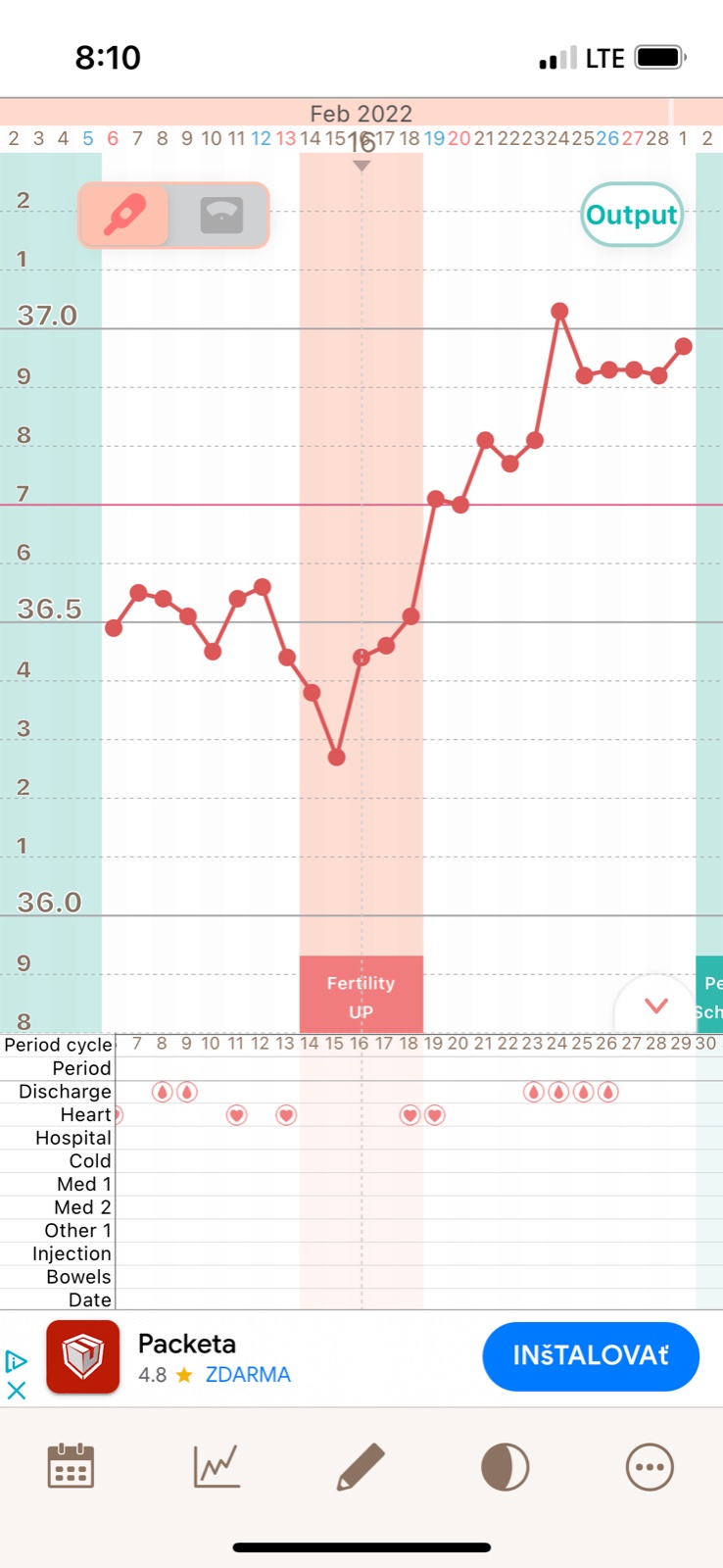Viewport: 723px width, 1568px height.
Task: Open the half-moon cycle tab
Action: [505, 1467]
